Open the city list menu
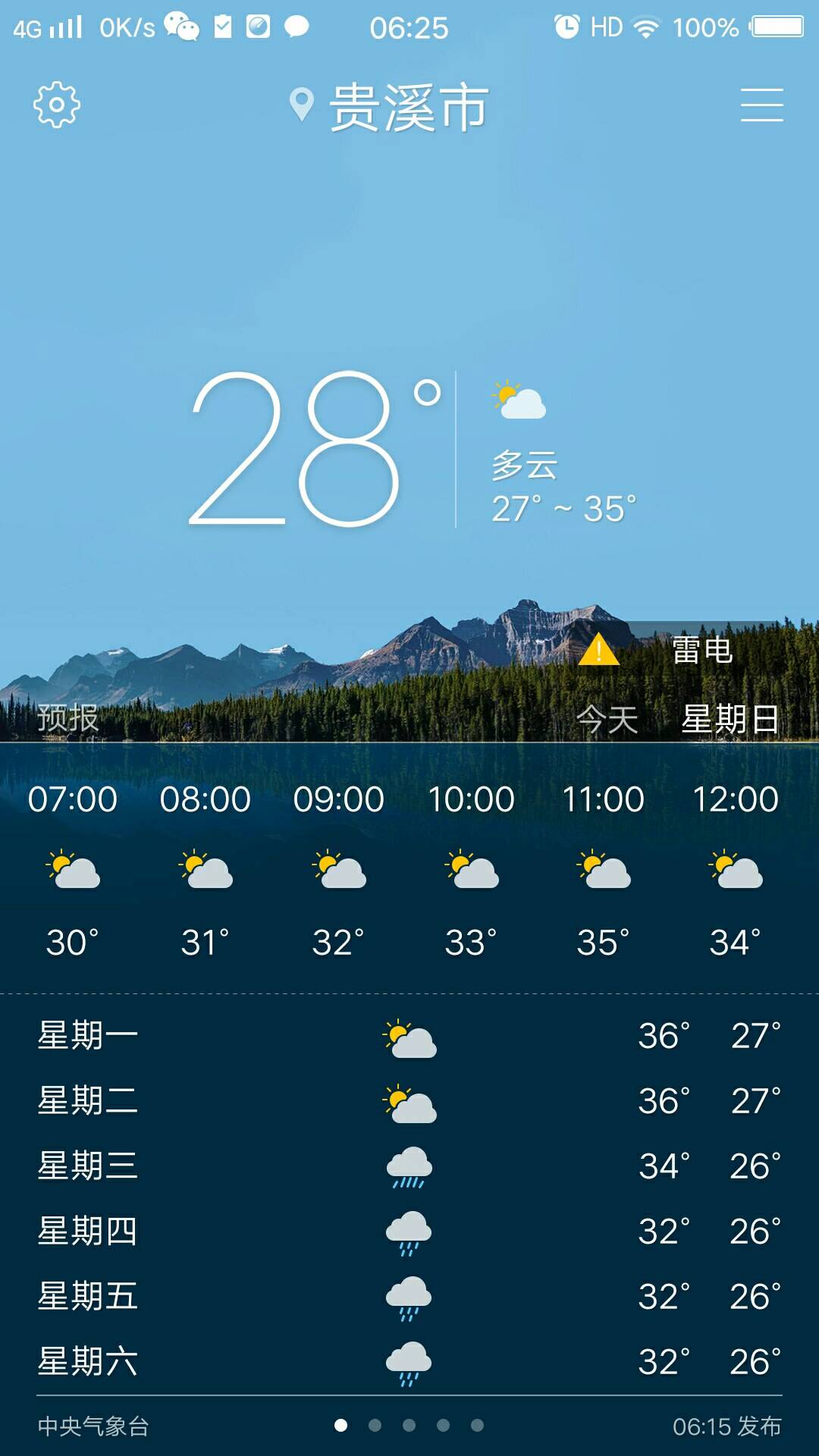Viewport: 819px width, 1456px height. [761, 105]
